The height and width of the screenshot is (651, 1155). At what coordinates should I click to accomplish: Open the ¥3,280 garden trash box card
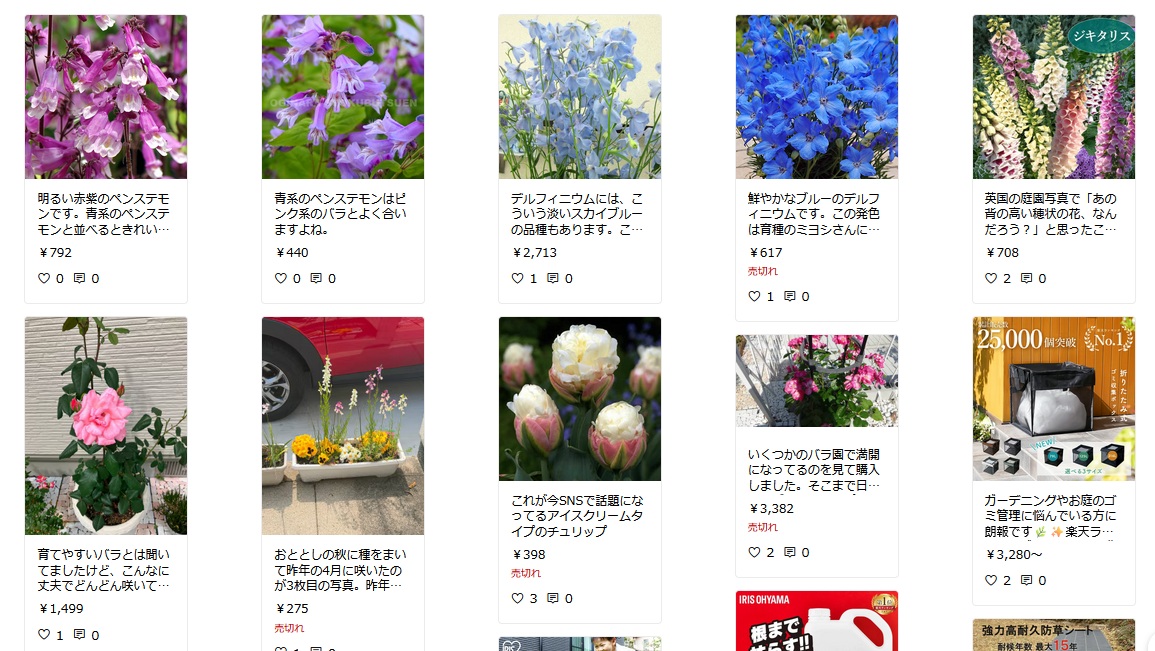point(1053,399)
